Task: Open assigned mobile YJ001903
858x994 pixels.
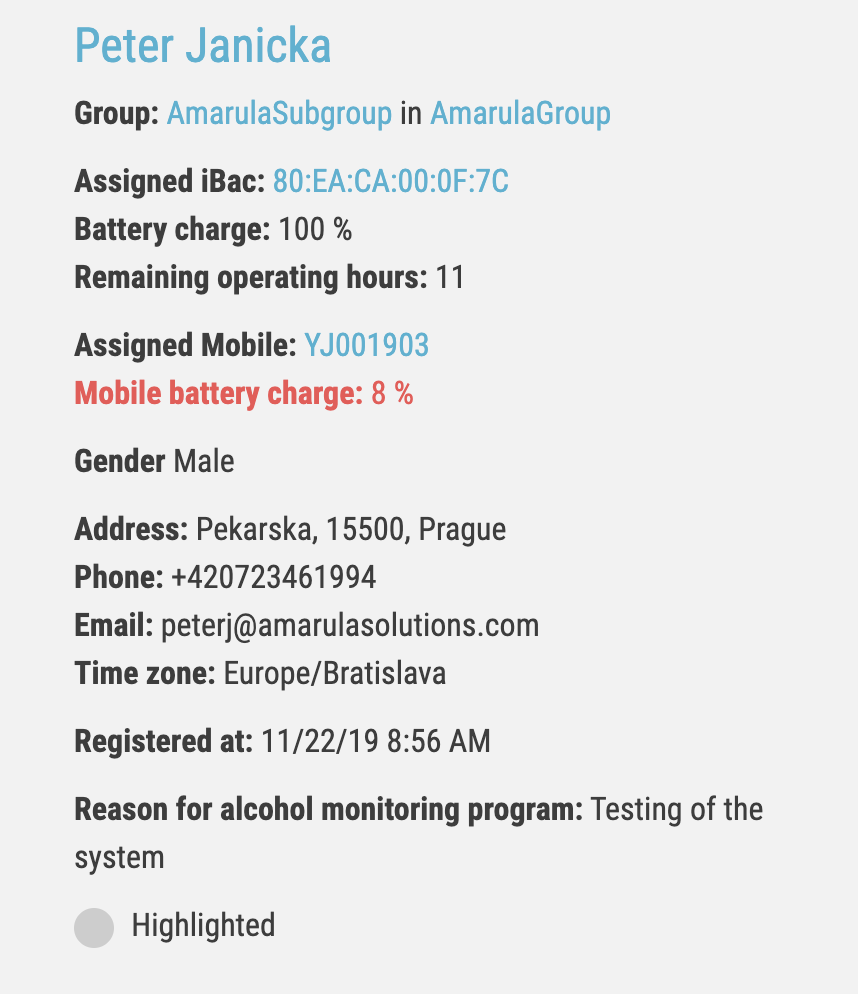Action: pos(366,346)
